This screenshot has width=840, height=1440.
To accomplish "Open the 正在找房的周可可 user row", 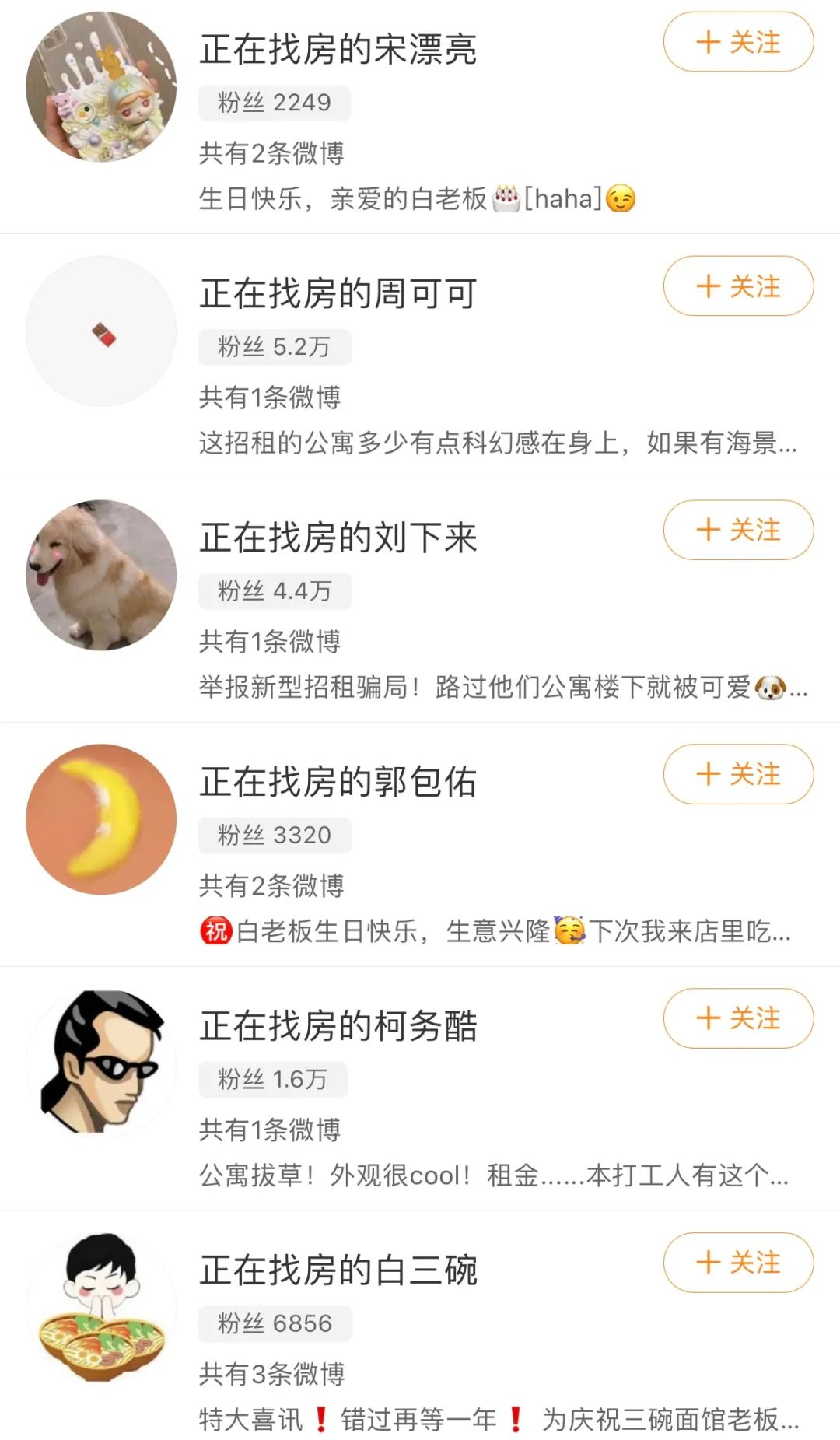I will click(x=420, y=356).
